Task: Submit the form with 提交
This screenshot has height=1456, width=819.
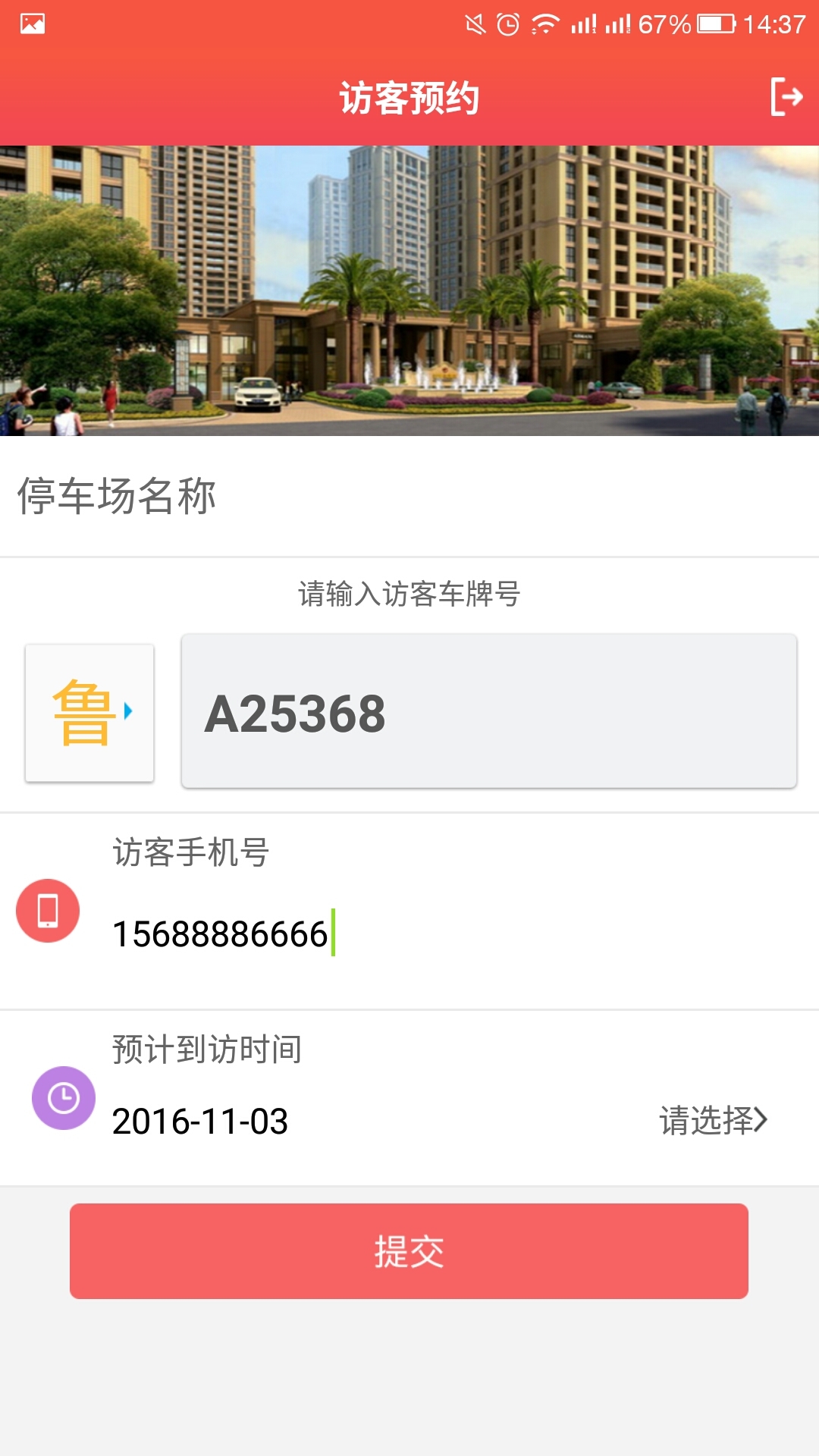Action: point(409,1250)
